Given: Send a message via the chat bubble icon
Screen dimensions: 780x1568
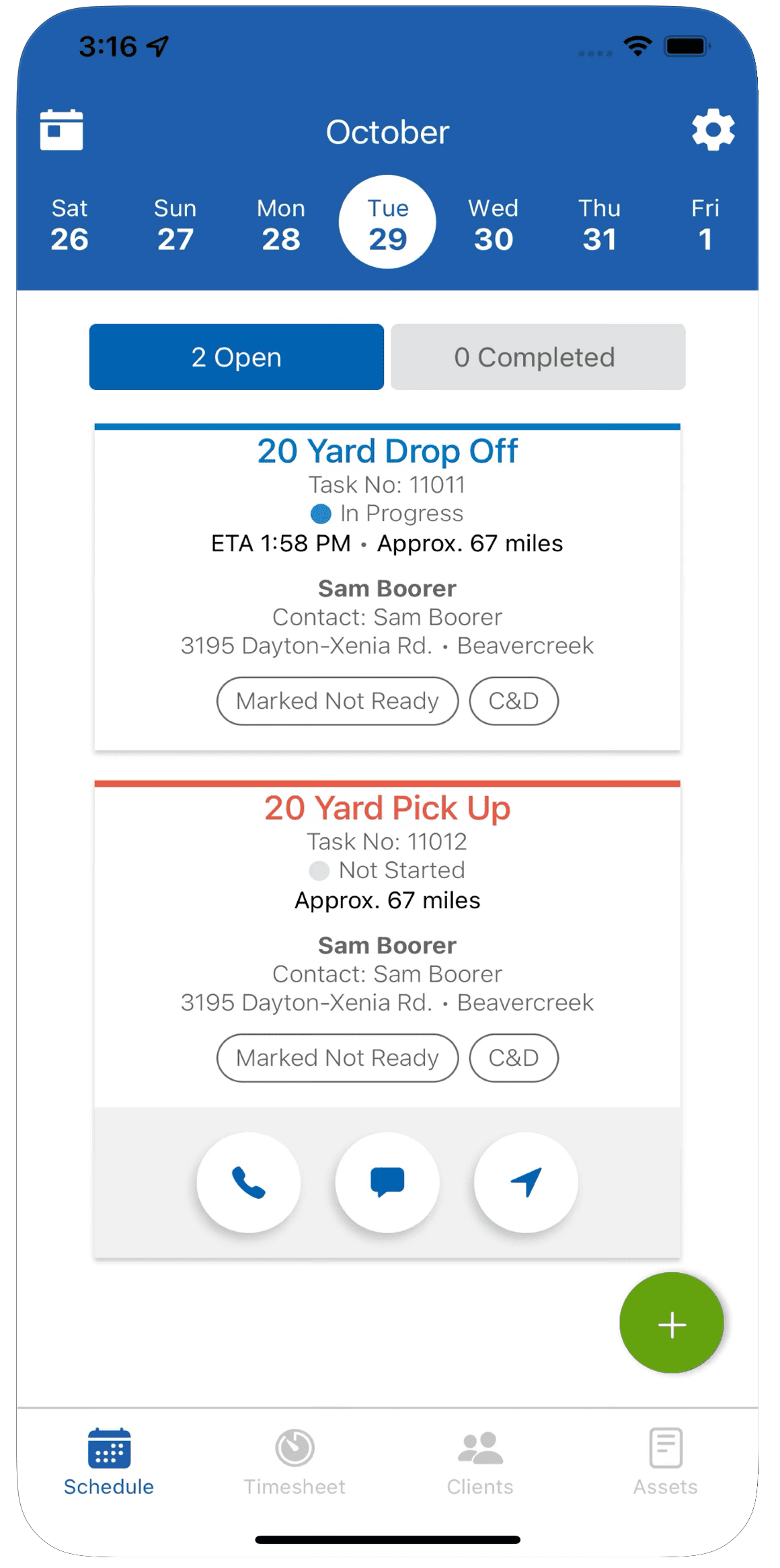Looking at the screenshot, I should tap(387, 1182).
